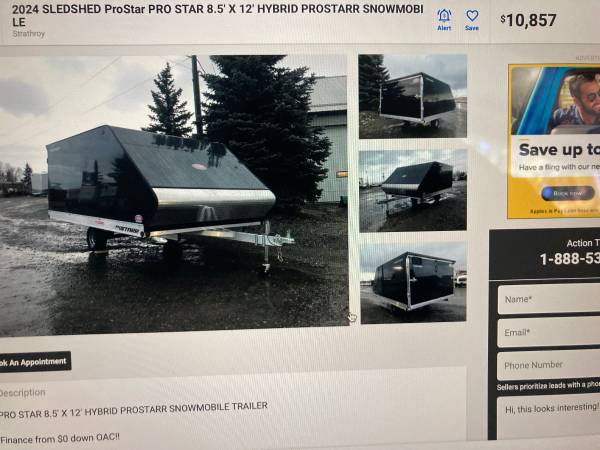Screen dimensions: 600x450
Task: Fill in the Email field
Action: pyautogui.click(x=548, y=332)
